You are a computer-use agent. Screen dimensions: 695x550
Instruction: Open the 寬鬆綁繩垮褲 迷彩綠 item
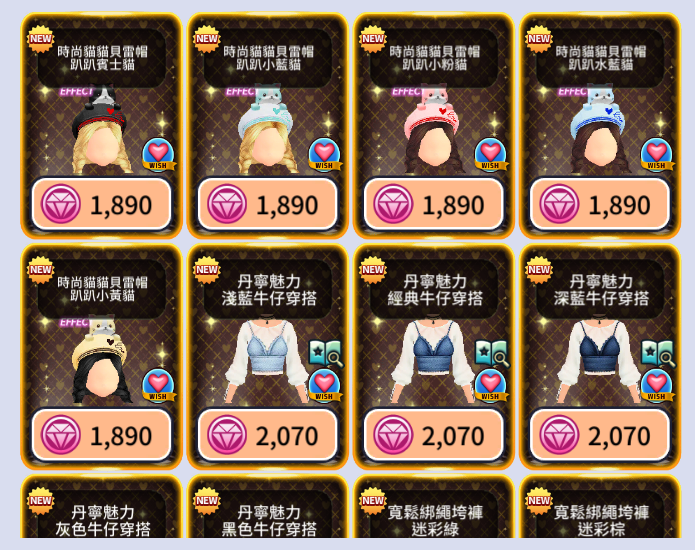[x=433, y=507]
